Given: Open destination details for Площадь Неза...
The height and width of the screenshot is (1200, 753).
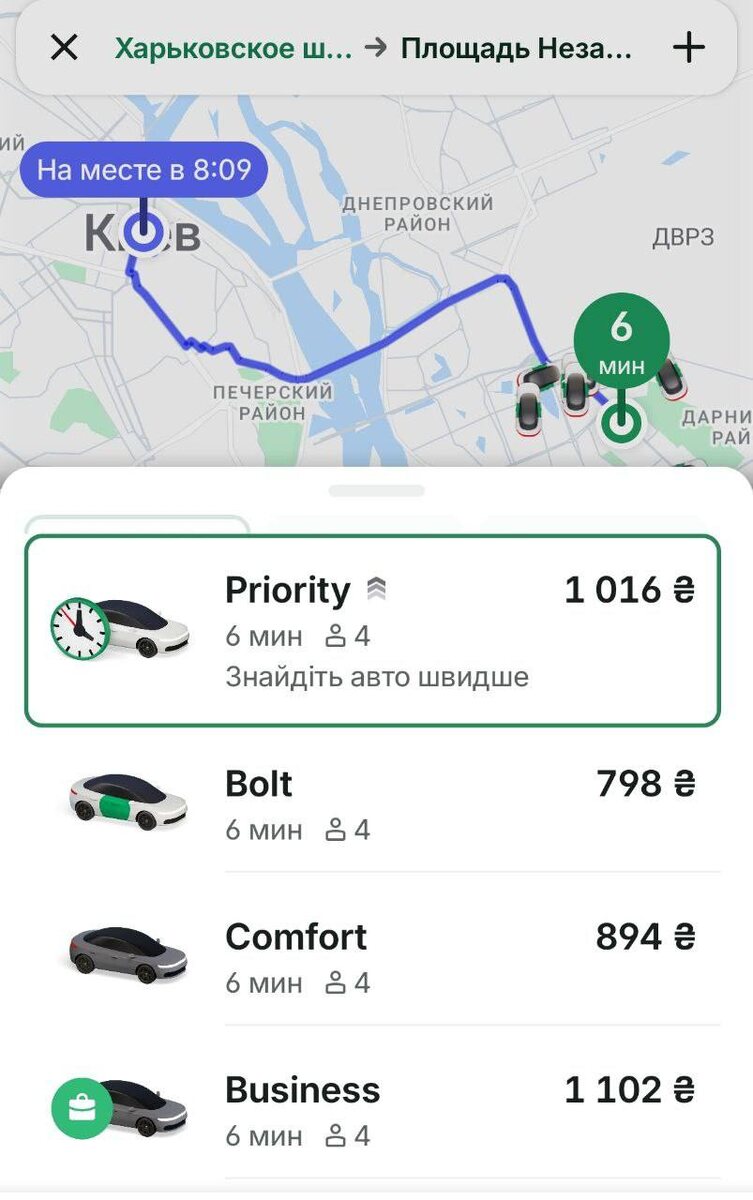Looking at the screenshot, I should coord(515,46).
